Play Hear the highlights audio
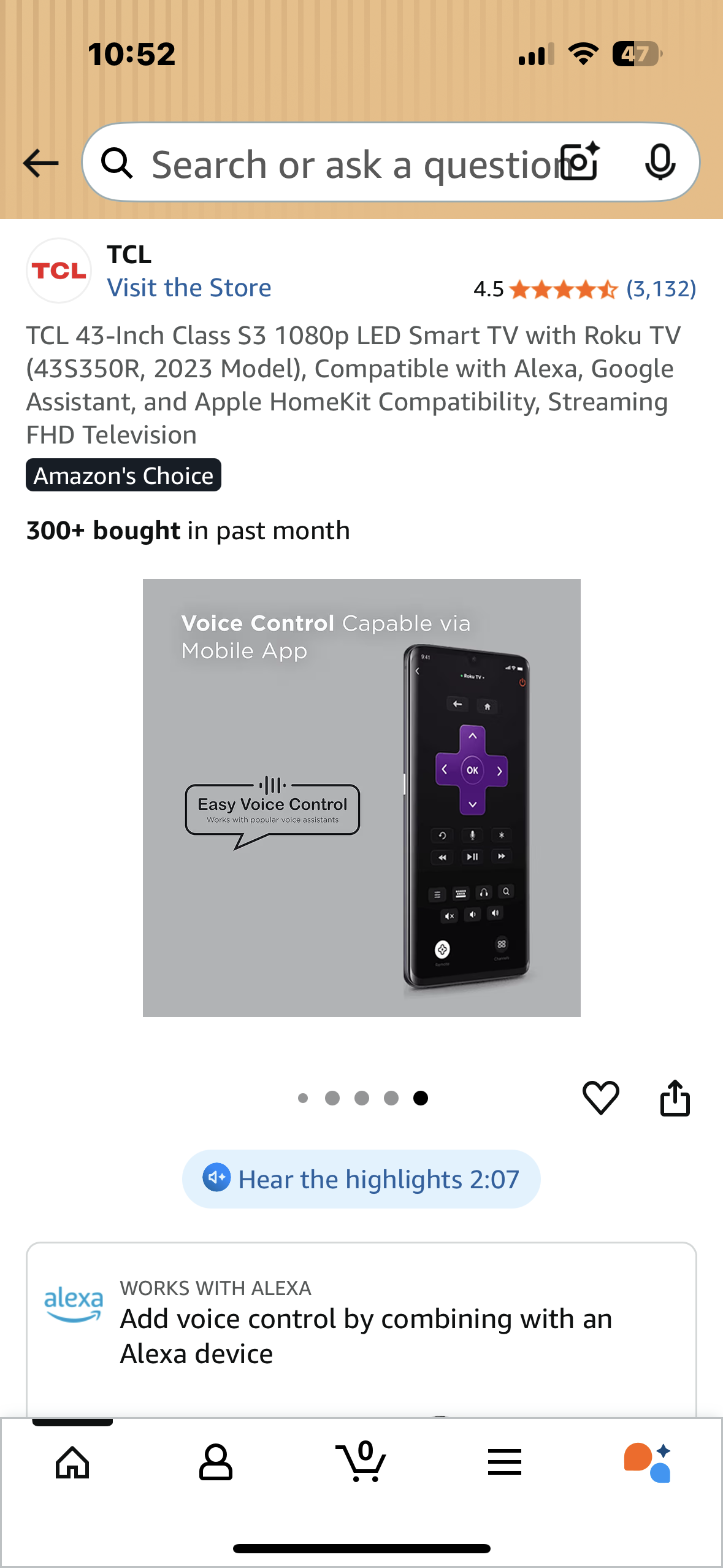723x1568 pixels. (361, 1179)
